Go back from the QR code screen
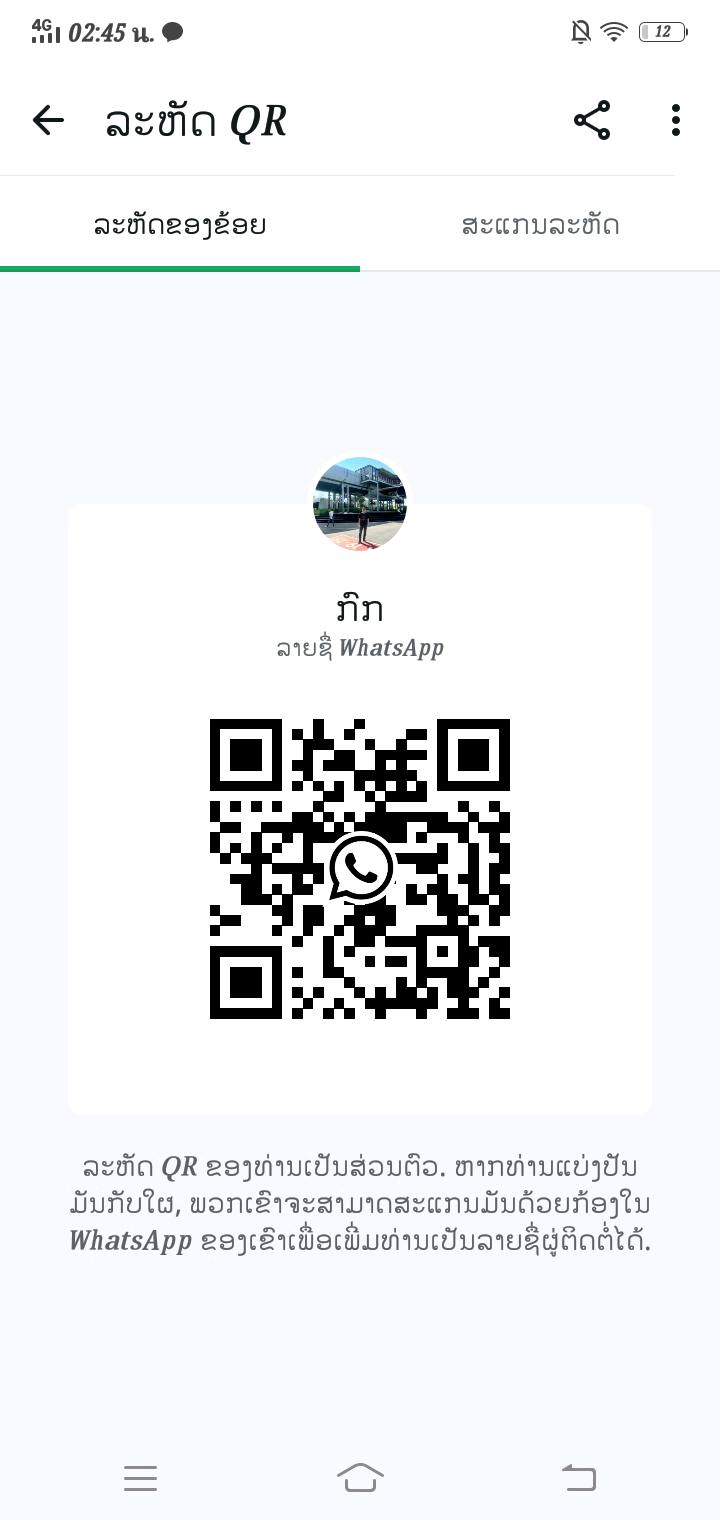The image size is (720, 1520). 48,121
